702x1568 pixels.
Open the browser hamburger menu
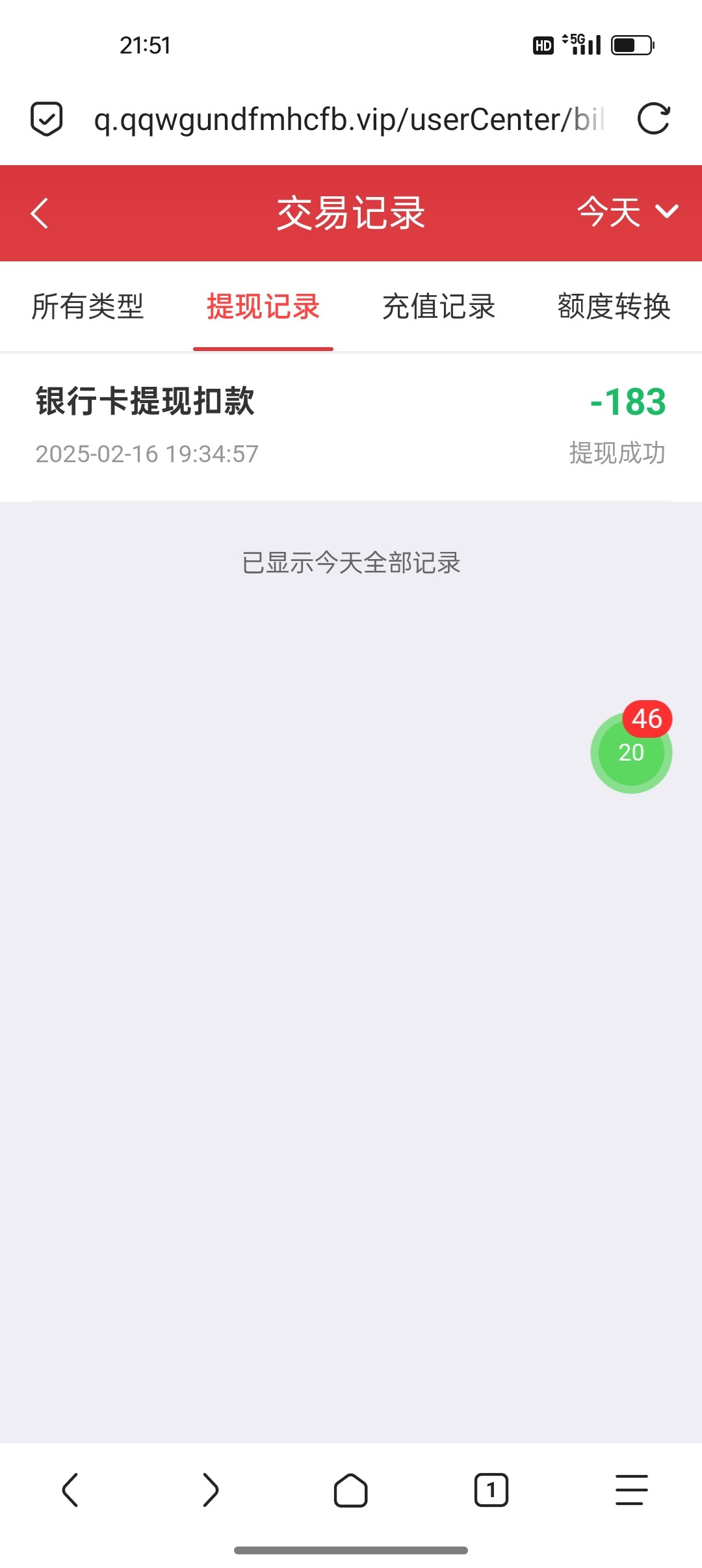(x=632, y=1490)
